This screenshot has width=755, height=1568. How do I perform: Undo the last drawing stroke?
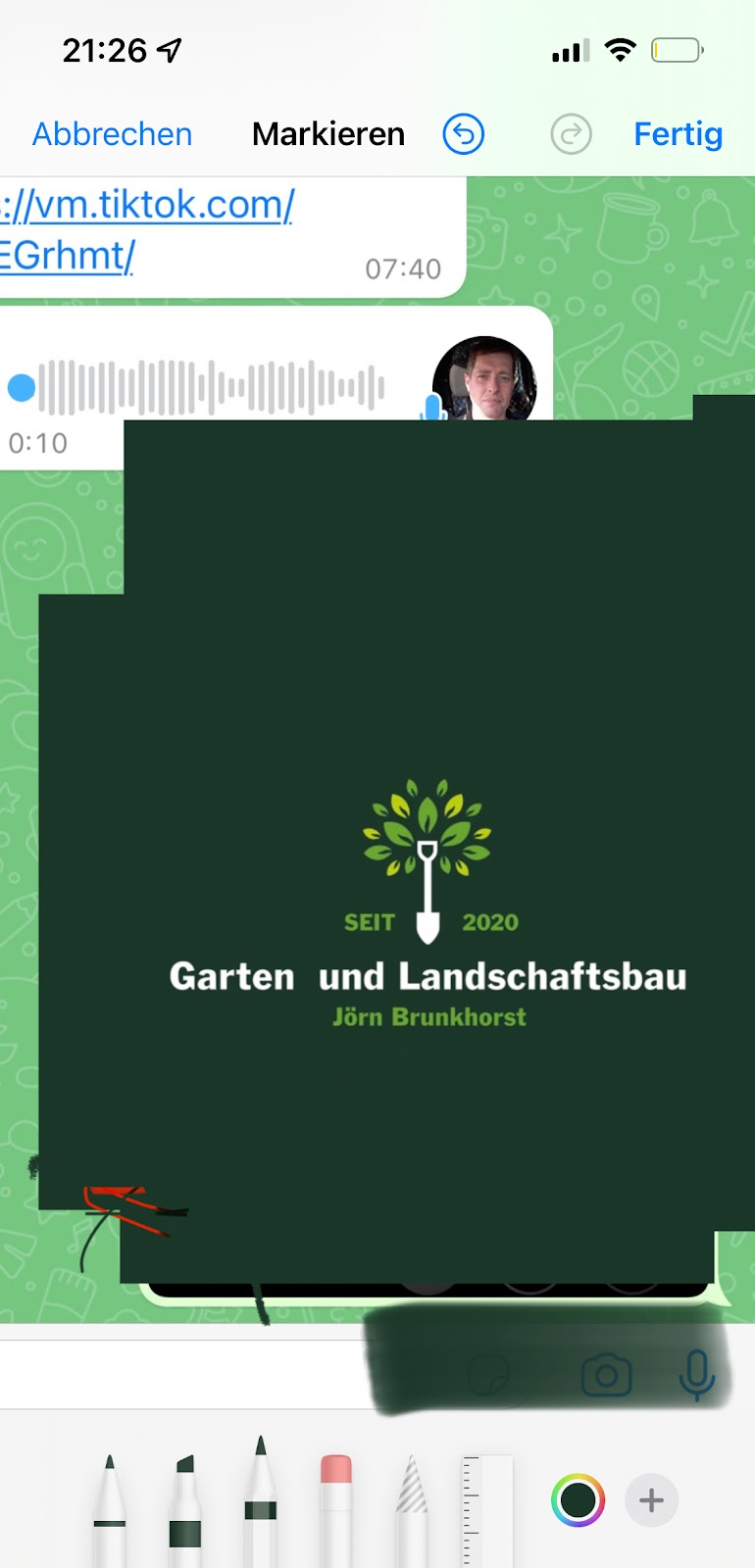464,134
